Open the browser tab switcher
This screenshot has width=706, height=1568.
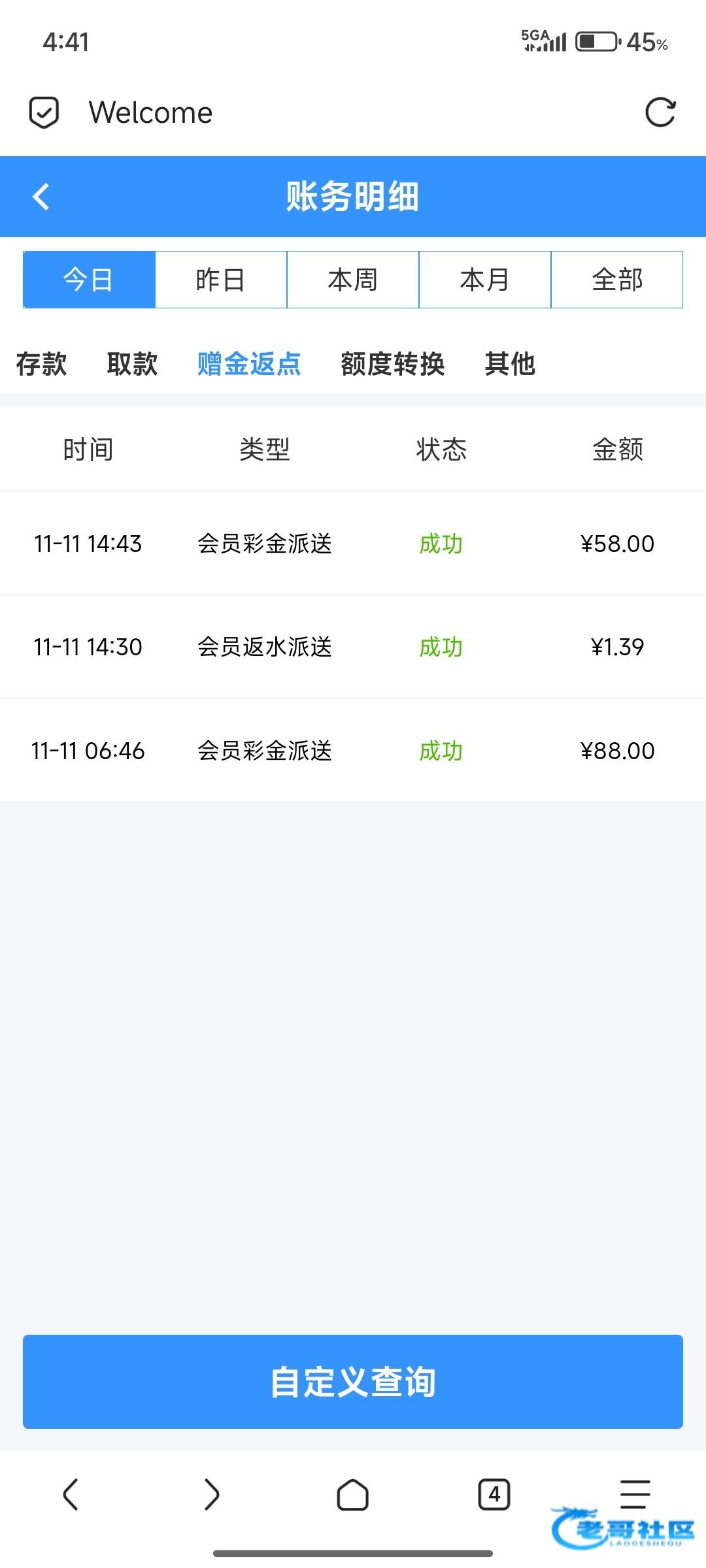click(494, 1494)
